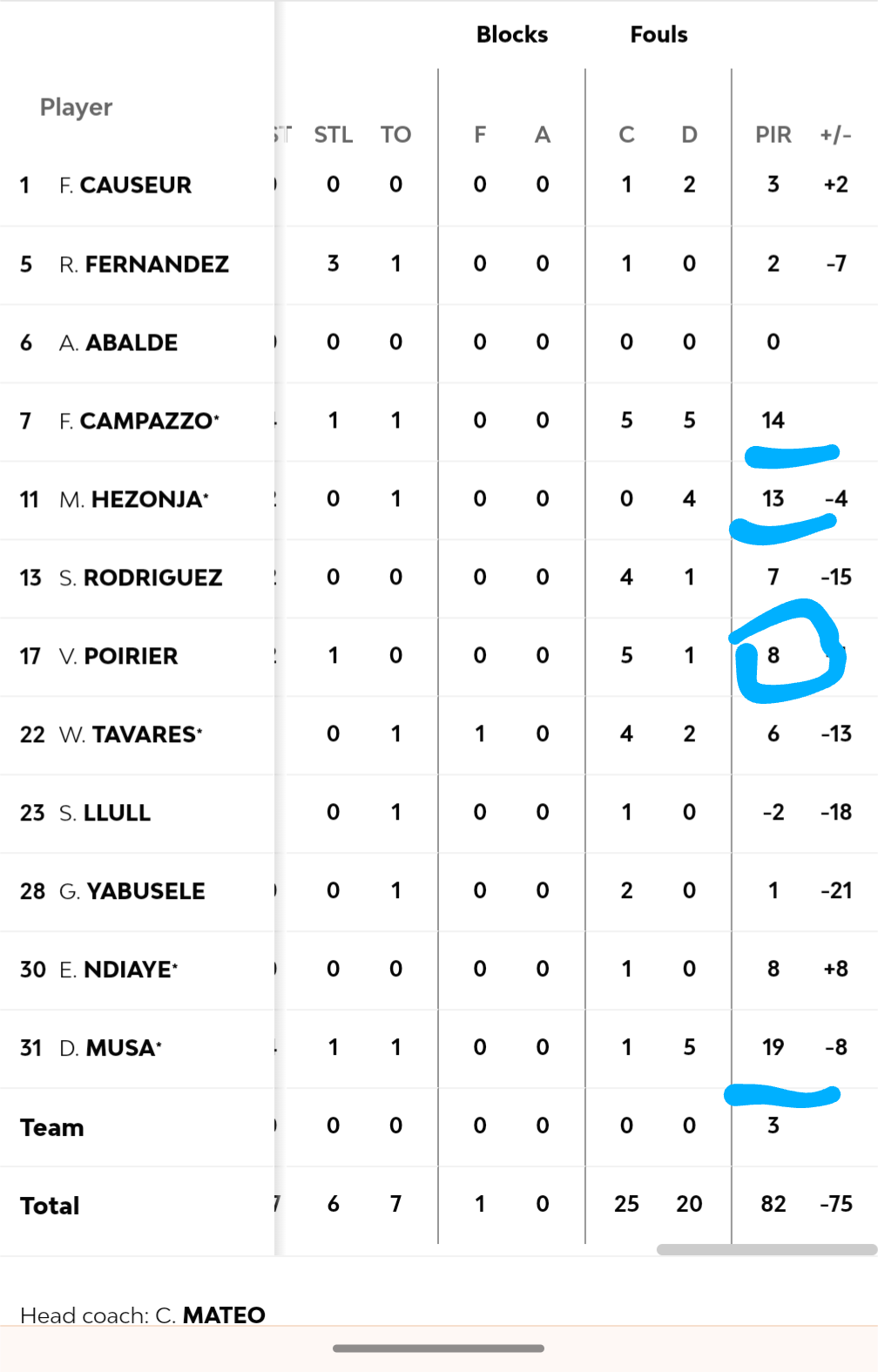View A. Abalde's profile

(x=118, y=342)
